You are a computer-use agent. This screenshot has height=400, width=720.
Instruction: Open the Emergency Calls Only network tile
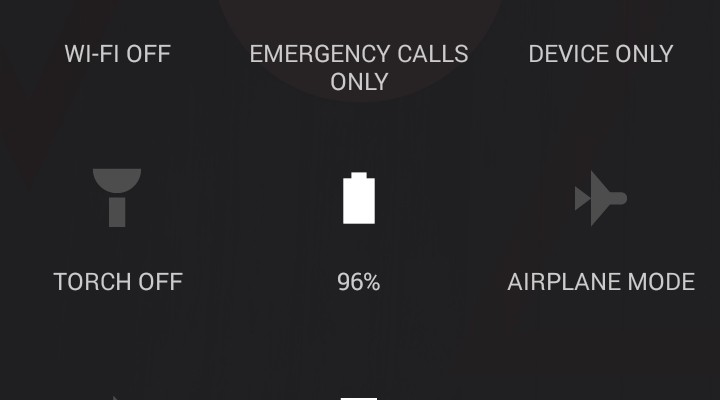pos(359,67)
